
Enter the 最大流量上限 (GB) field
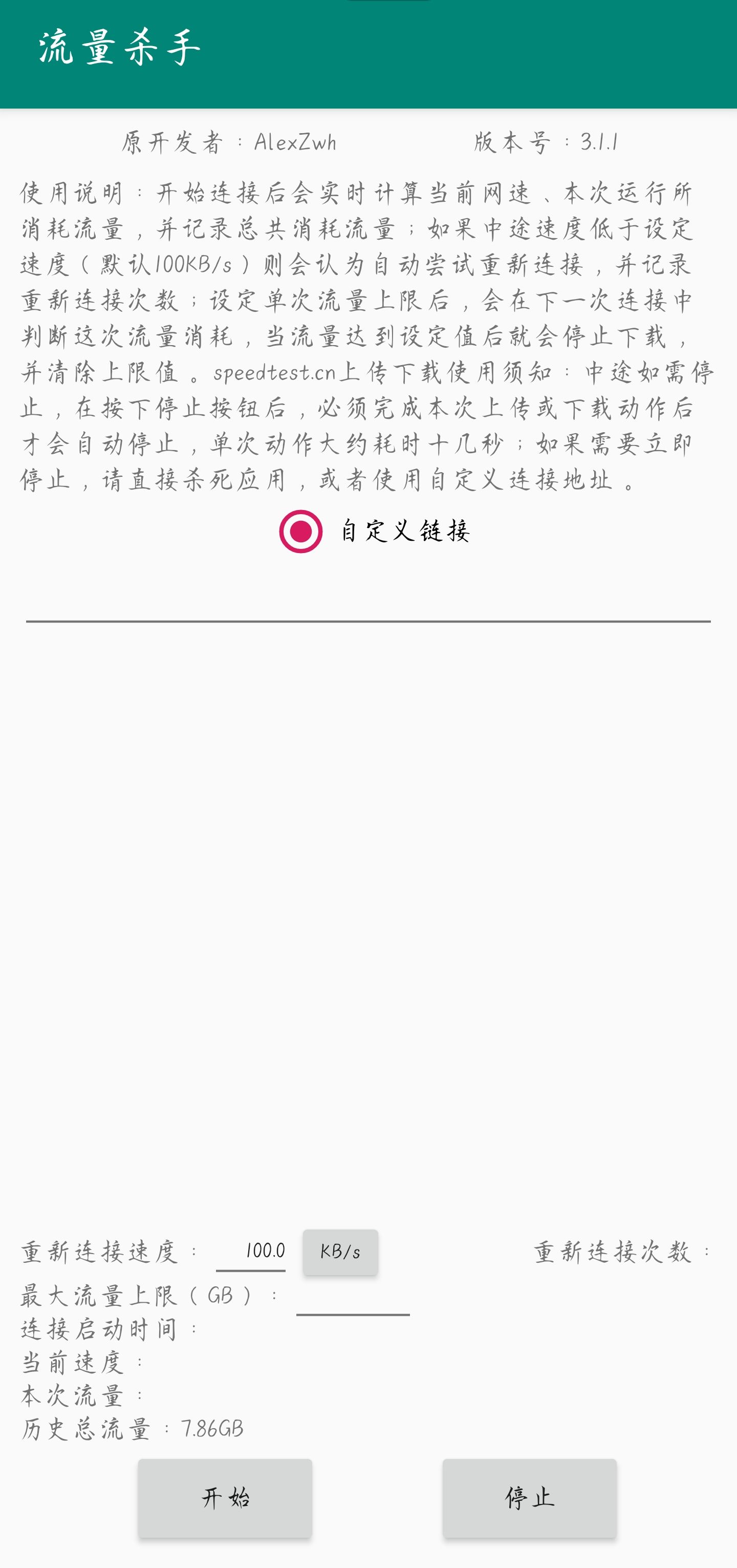[352, 1297]
